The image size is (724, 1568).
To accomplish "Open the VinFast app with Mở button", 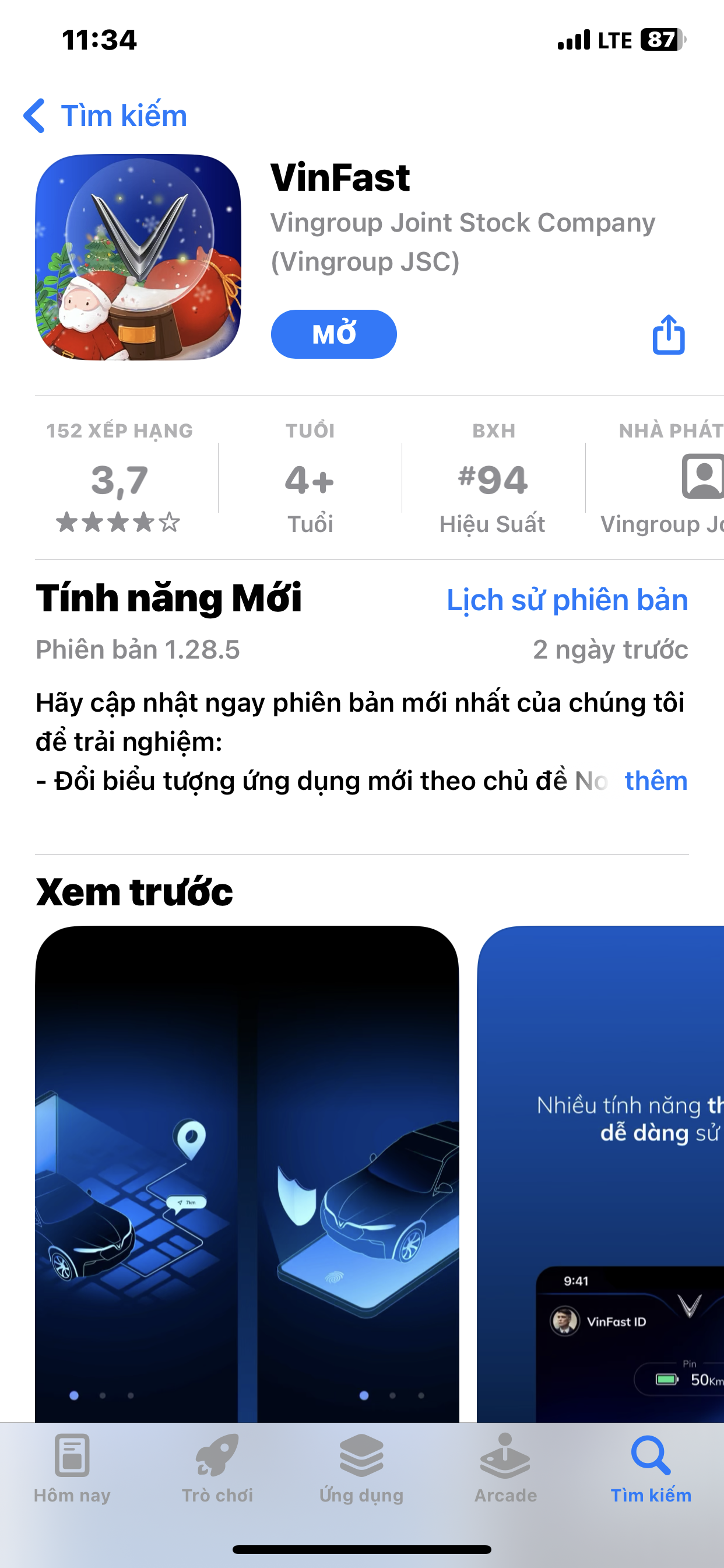I will [333, 334].
